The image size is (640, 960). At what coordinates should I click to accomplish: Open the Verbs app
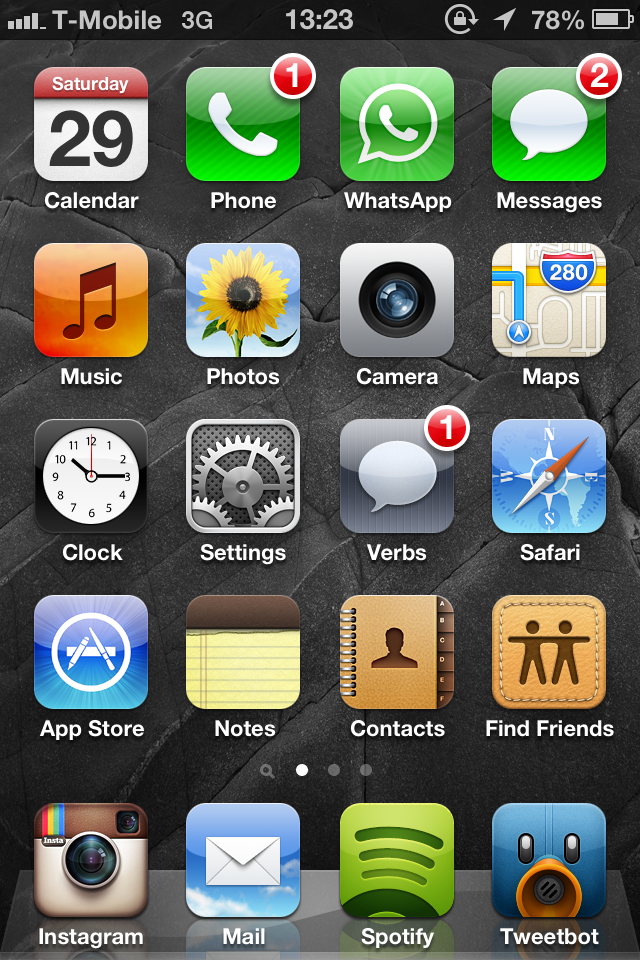397,476
